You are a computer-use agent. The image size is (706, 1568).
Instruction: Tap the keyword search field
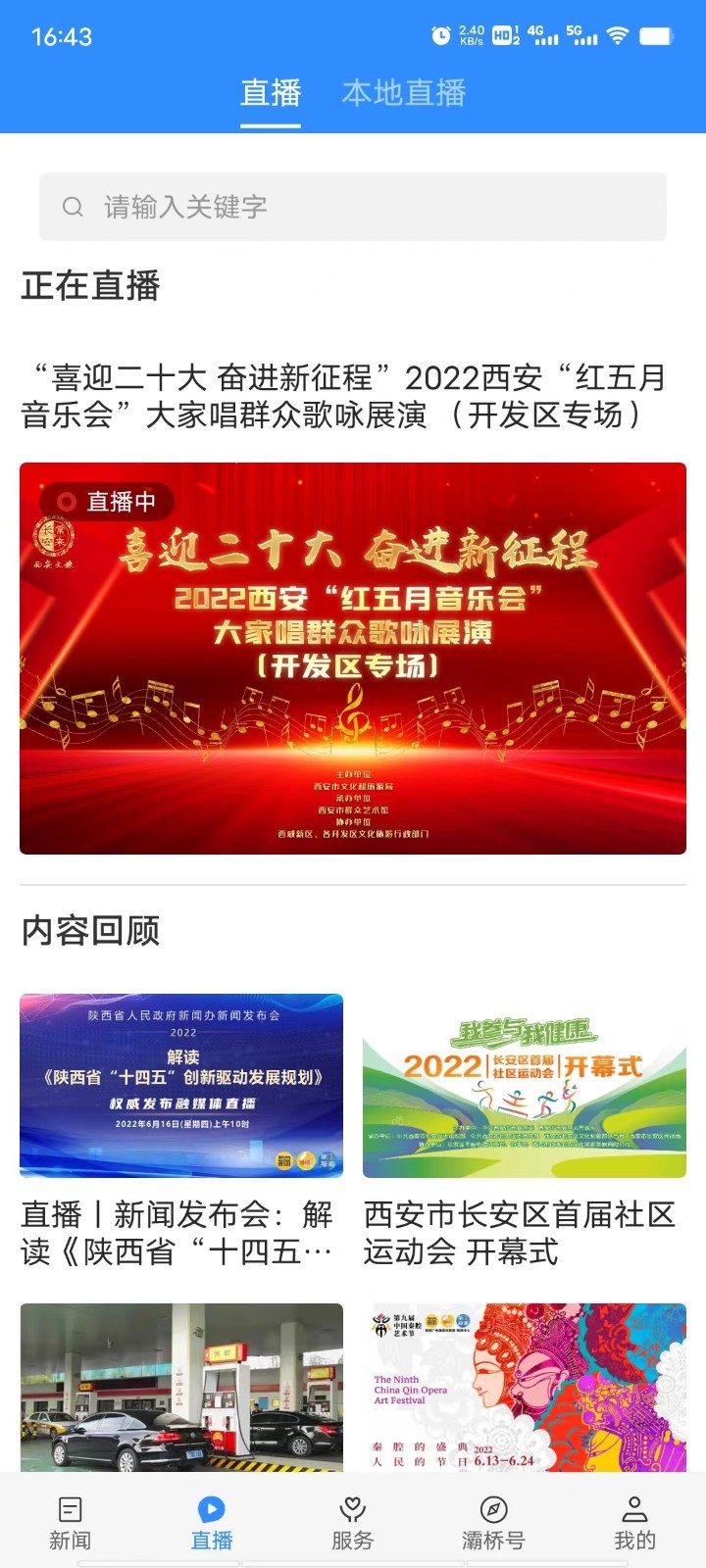click(x=353, y=207)
